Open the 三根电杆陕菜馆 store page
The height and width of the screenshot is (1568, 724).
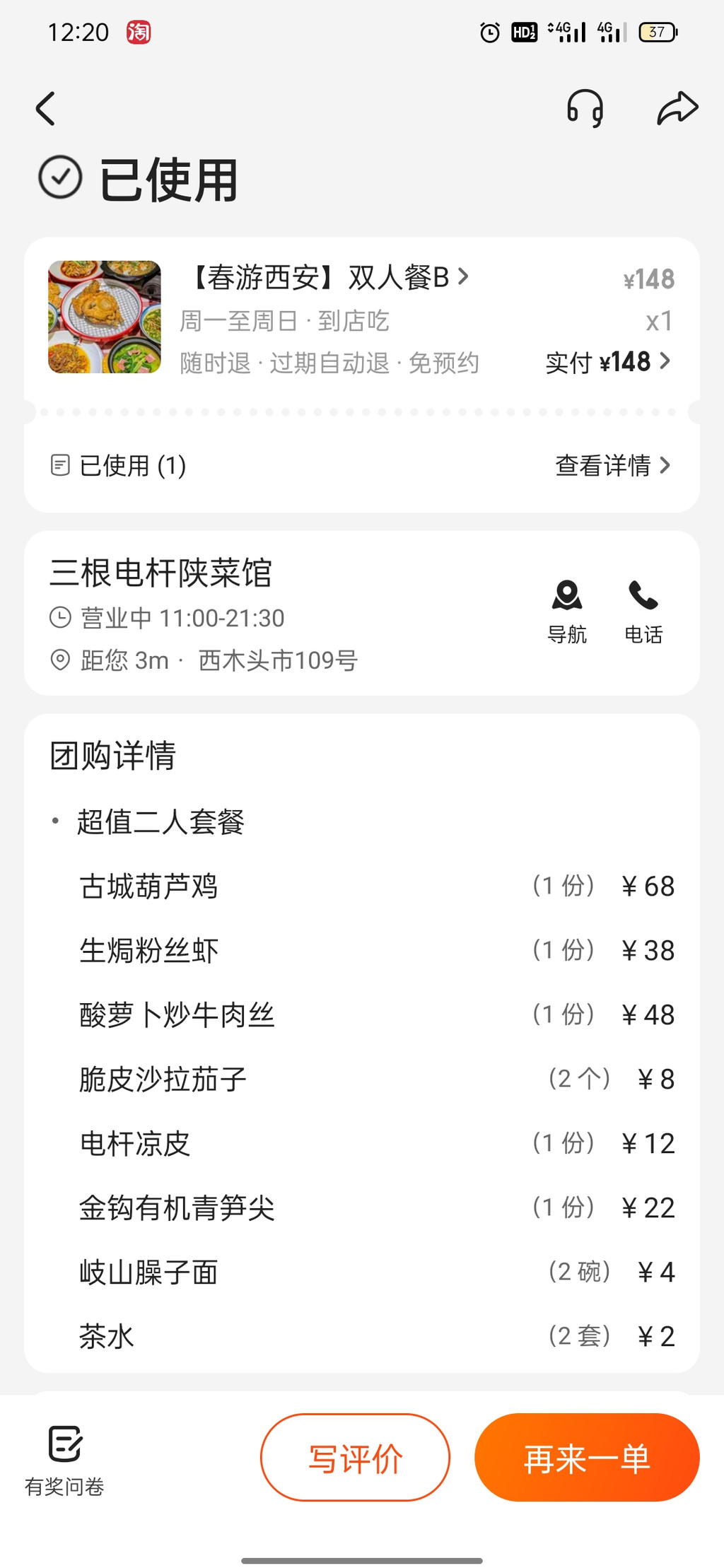[x=161, y=573]
